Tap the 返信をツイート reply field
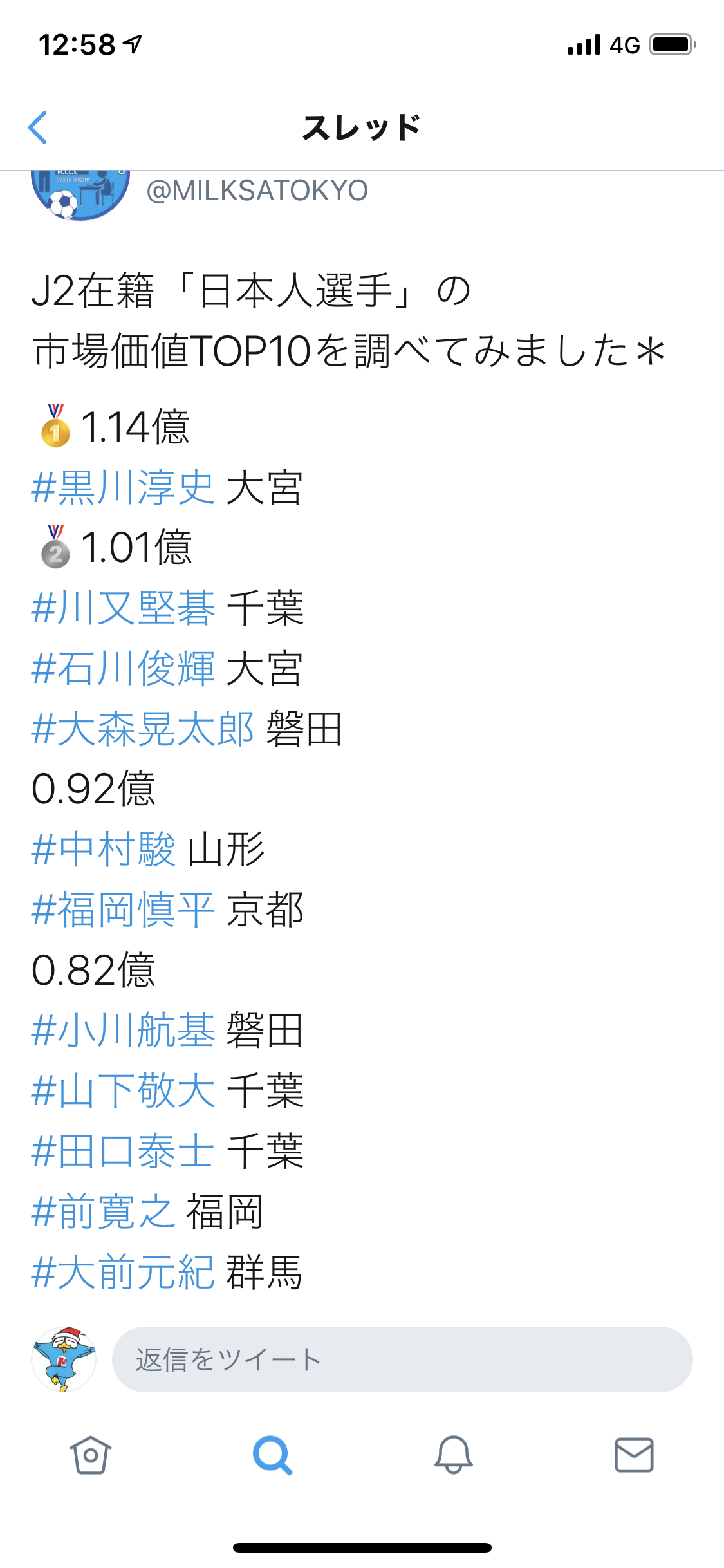Screen dimensions: 724x1568 coord(402,1359)
